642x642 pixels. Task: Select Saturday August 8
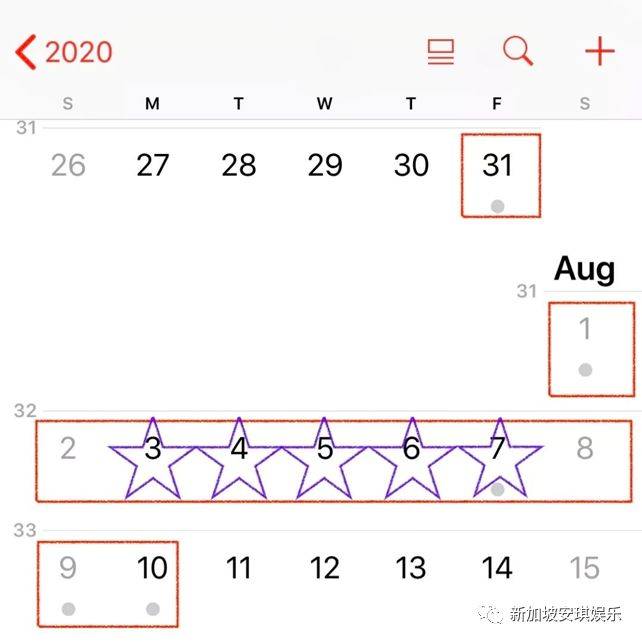[585, 449]
